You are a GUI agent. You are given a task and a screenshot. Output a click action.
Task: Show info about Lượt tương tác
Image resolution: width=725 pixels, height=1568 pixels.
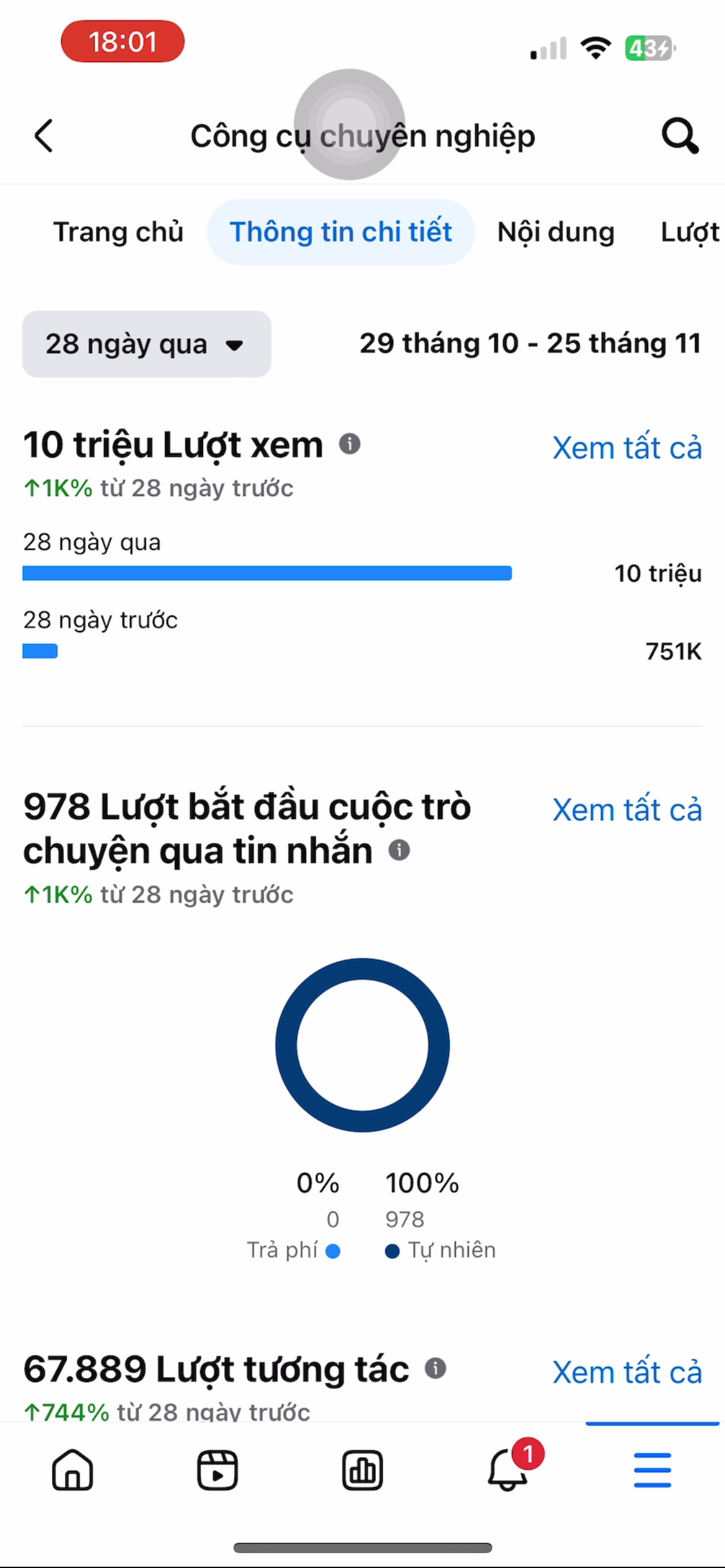(x=435, y=1369)
